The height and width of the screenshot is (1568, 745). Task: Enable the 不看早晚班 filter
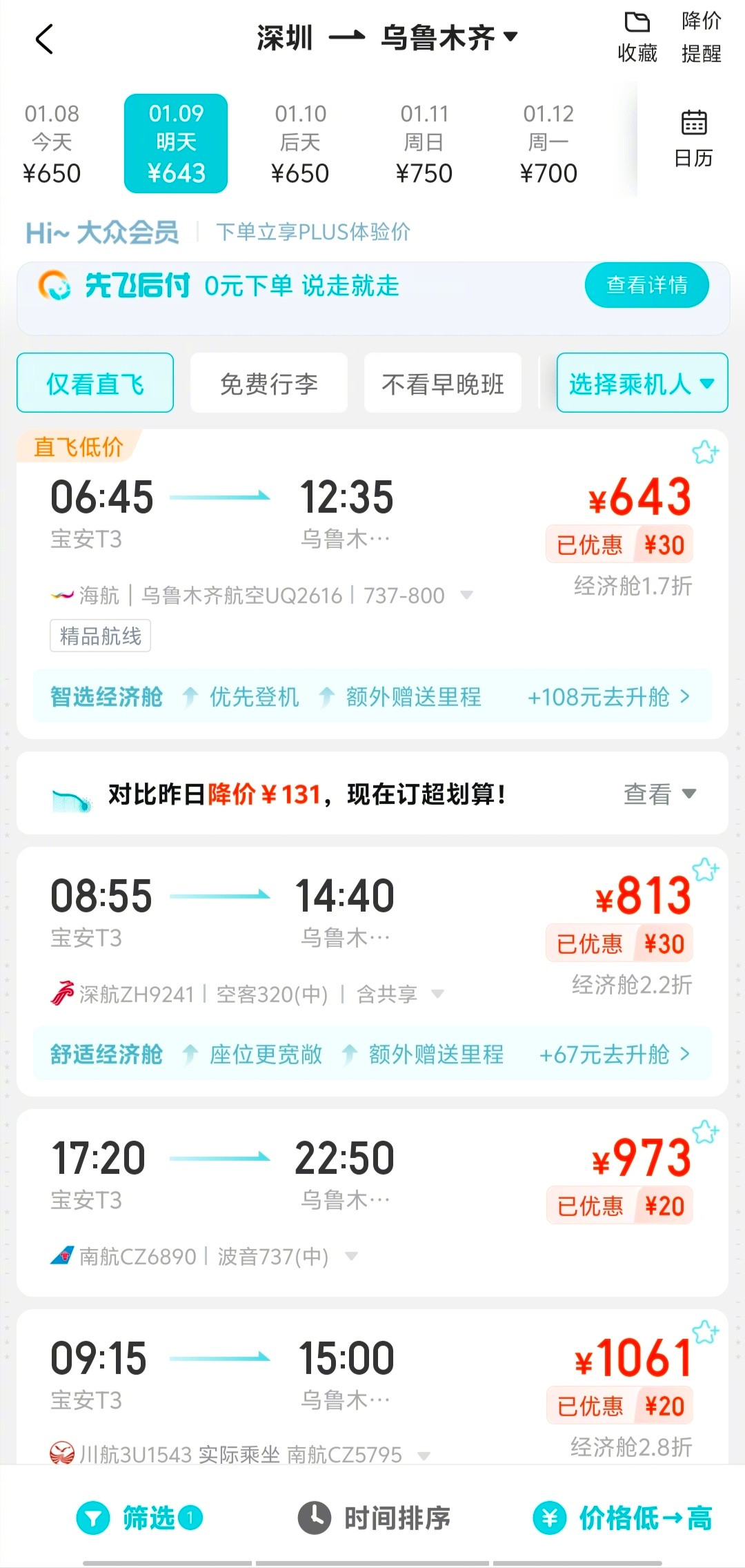click(x=442, y=384)
